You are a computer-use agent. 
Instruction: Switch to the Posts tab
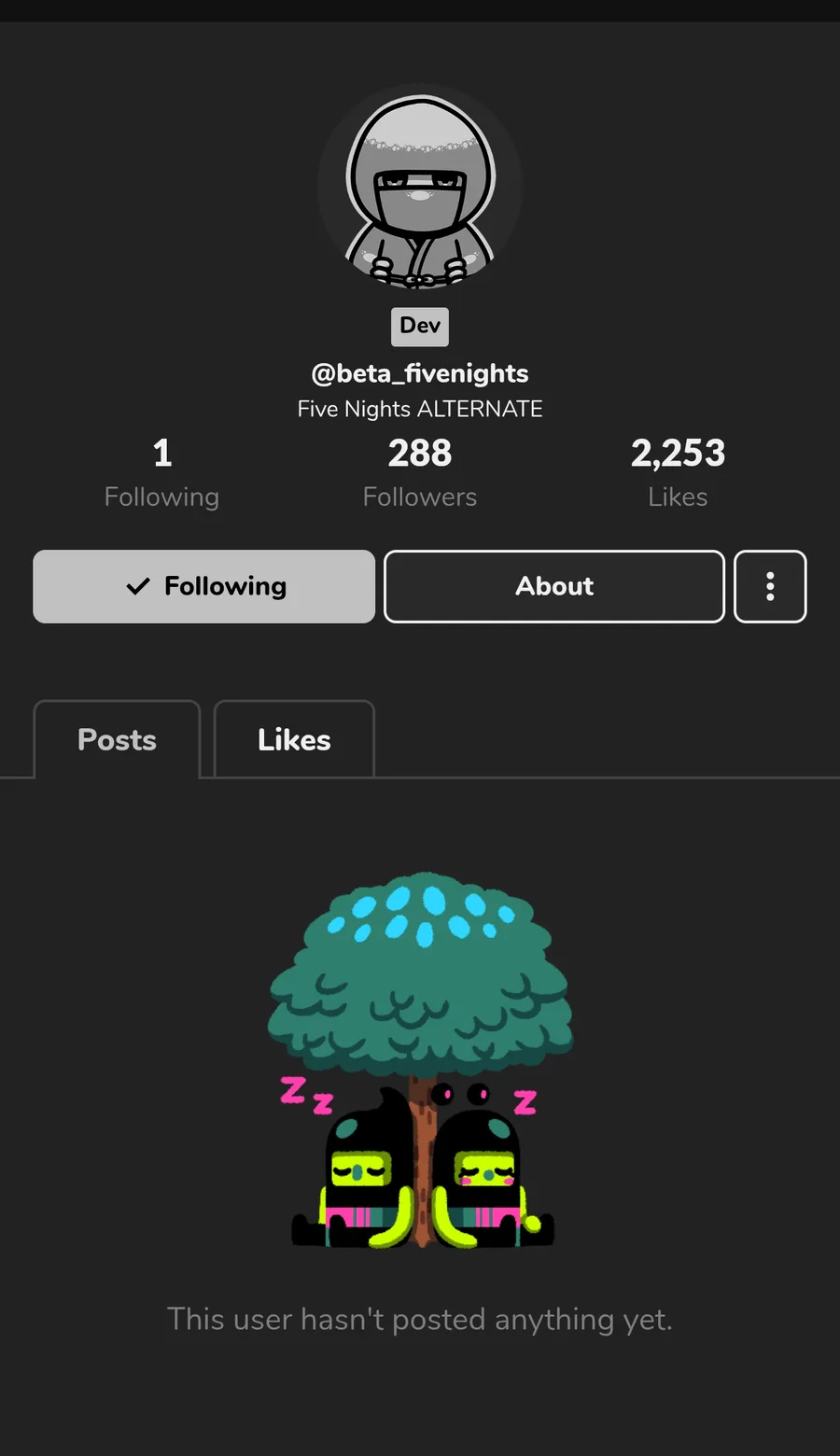pyautogui.click(x=117, y=739)
